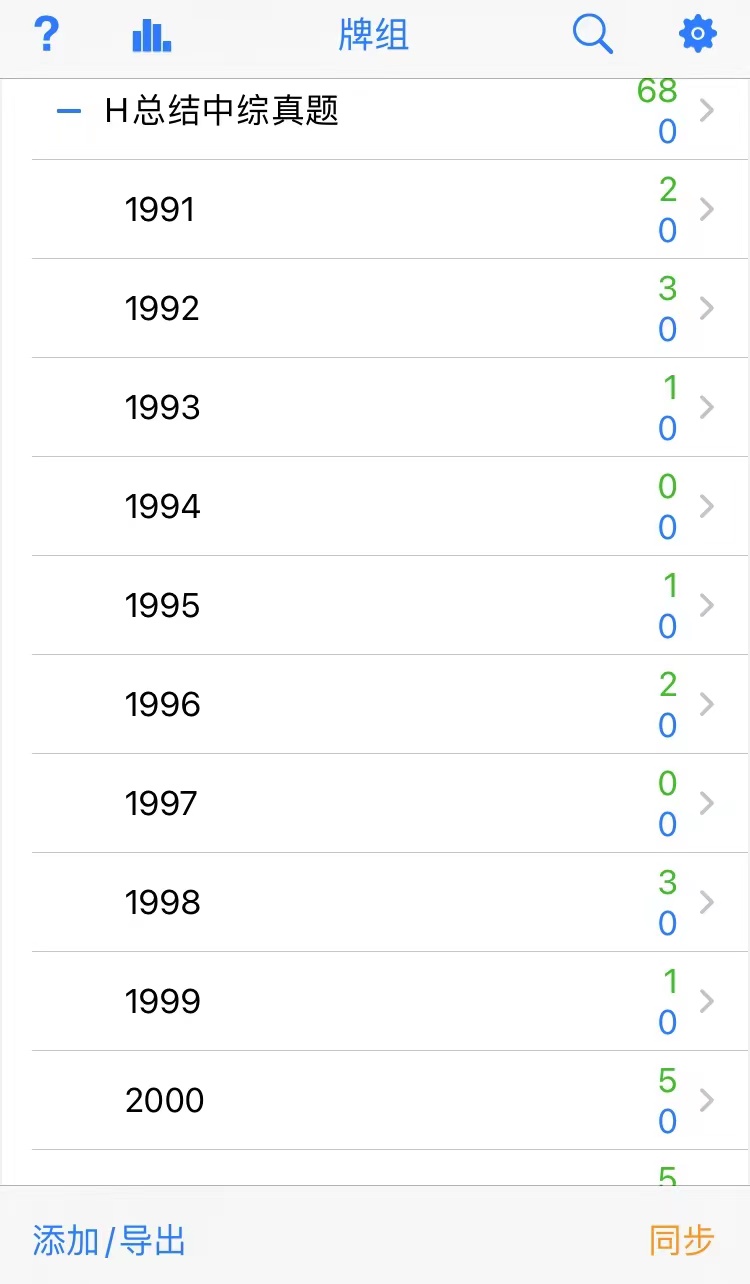Select the 1997 deck
Viewport: 750px width, 1284px height.
click(390, 803)
